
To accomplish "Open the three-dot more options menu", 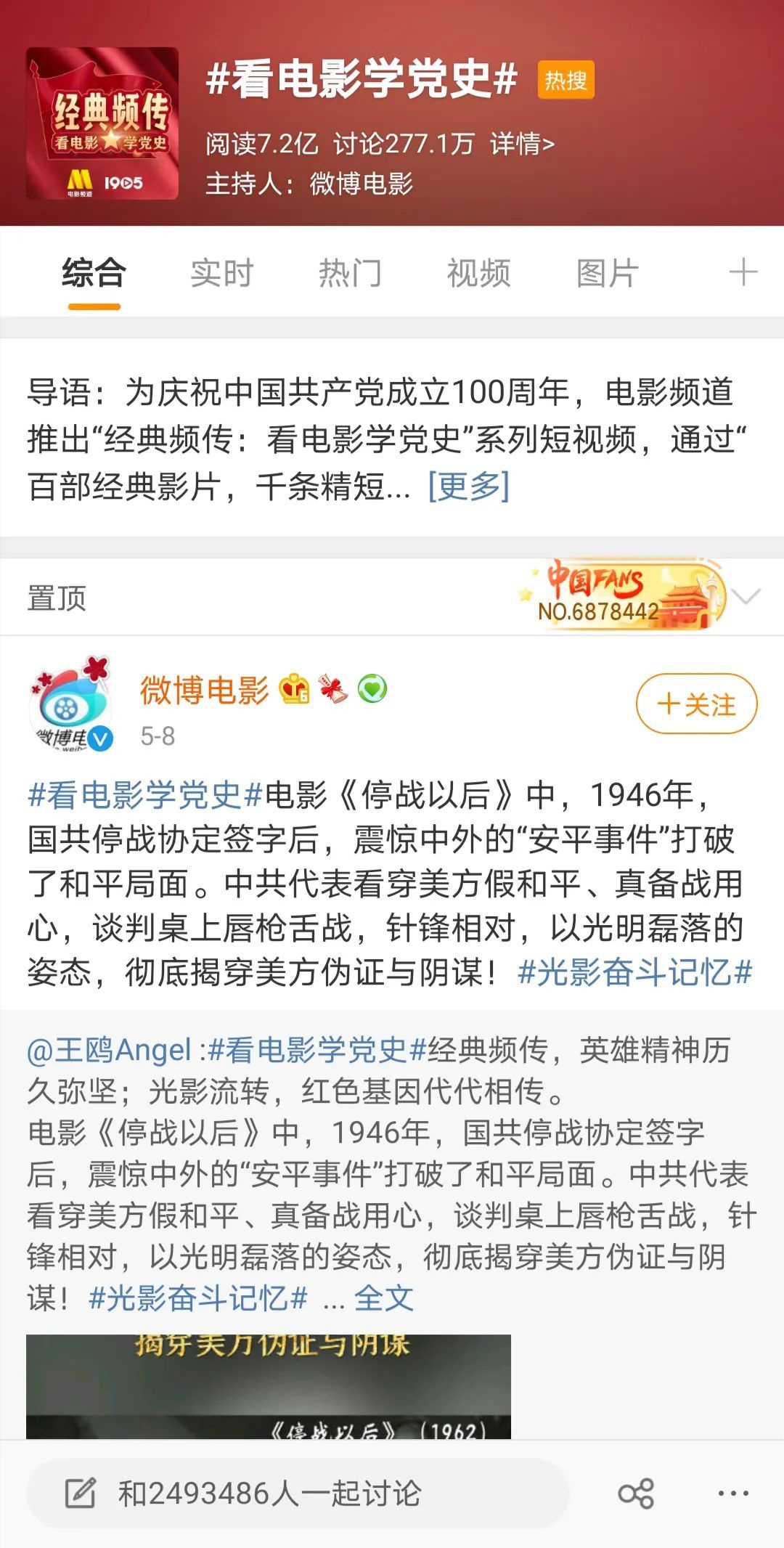I will point(733,1494).
